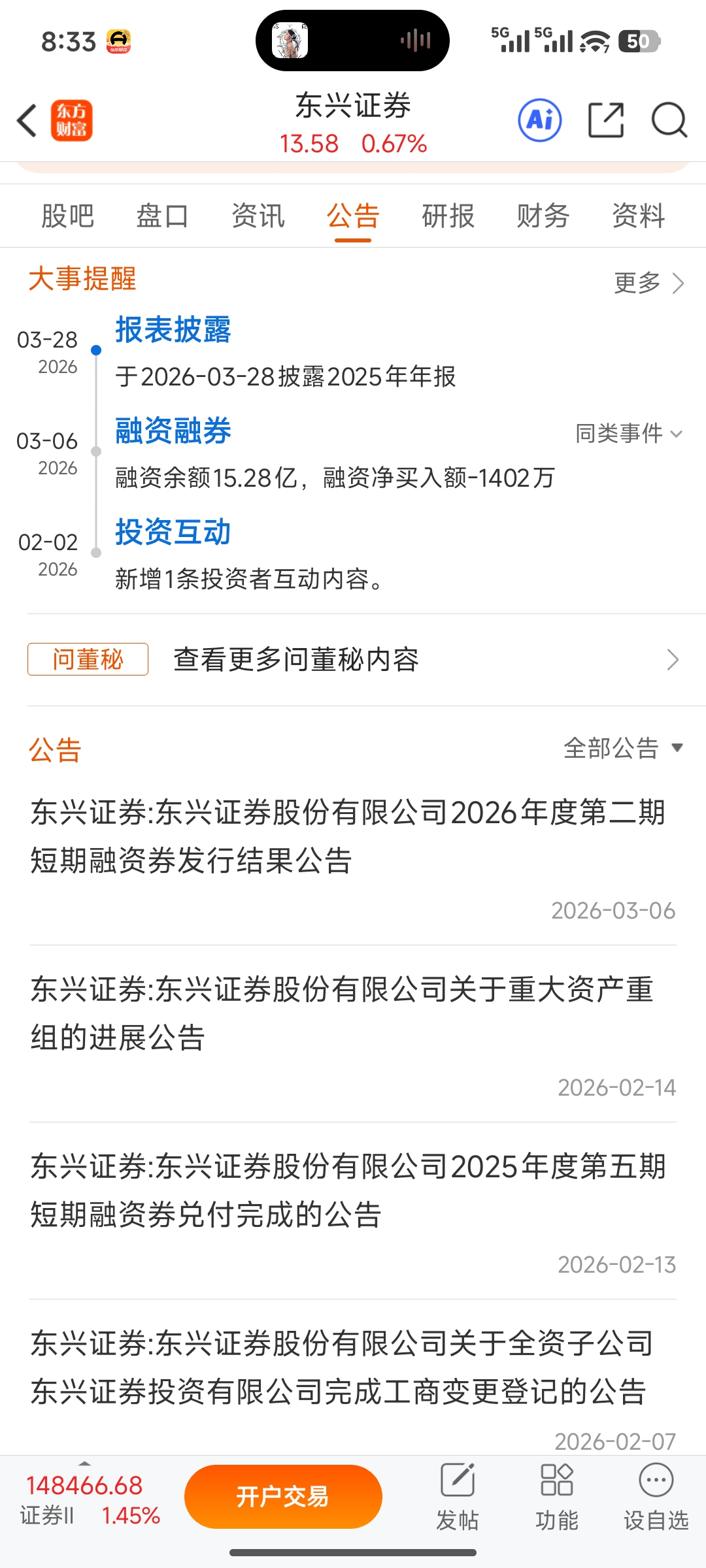706x1568 pixels.
Task: Open the Ai assistant icon
Action: click(x=539, y=120)
